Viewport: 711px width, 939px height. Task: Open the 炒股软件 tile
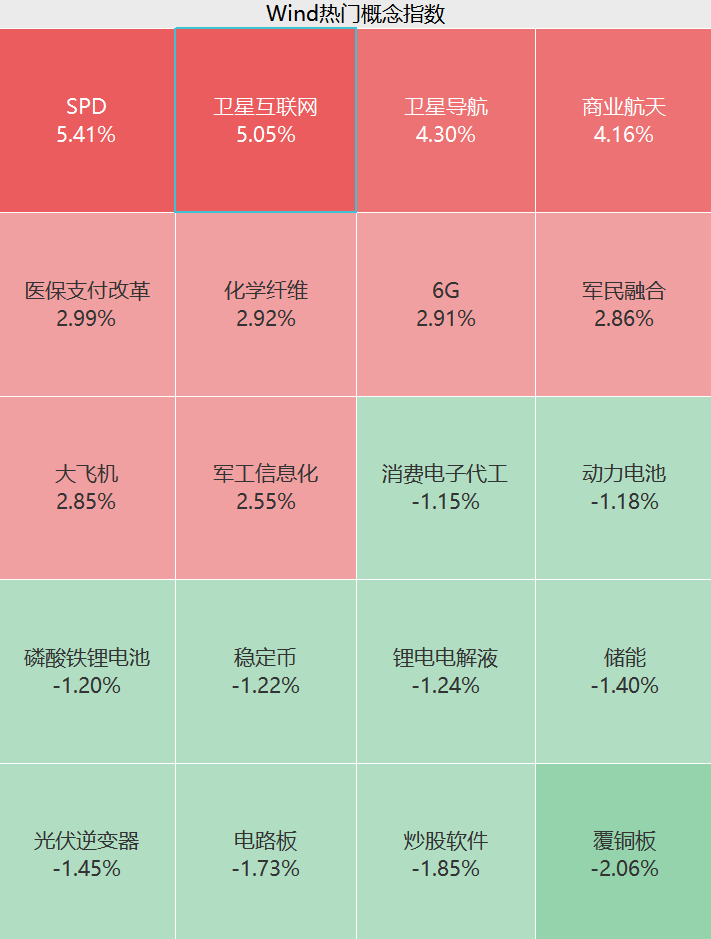pos(445,854)
